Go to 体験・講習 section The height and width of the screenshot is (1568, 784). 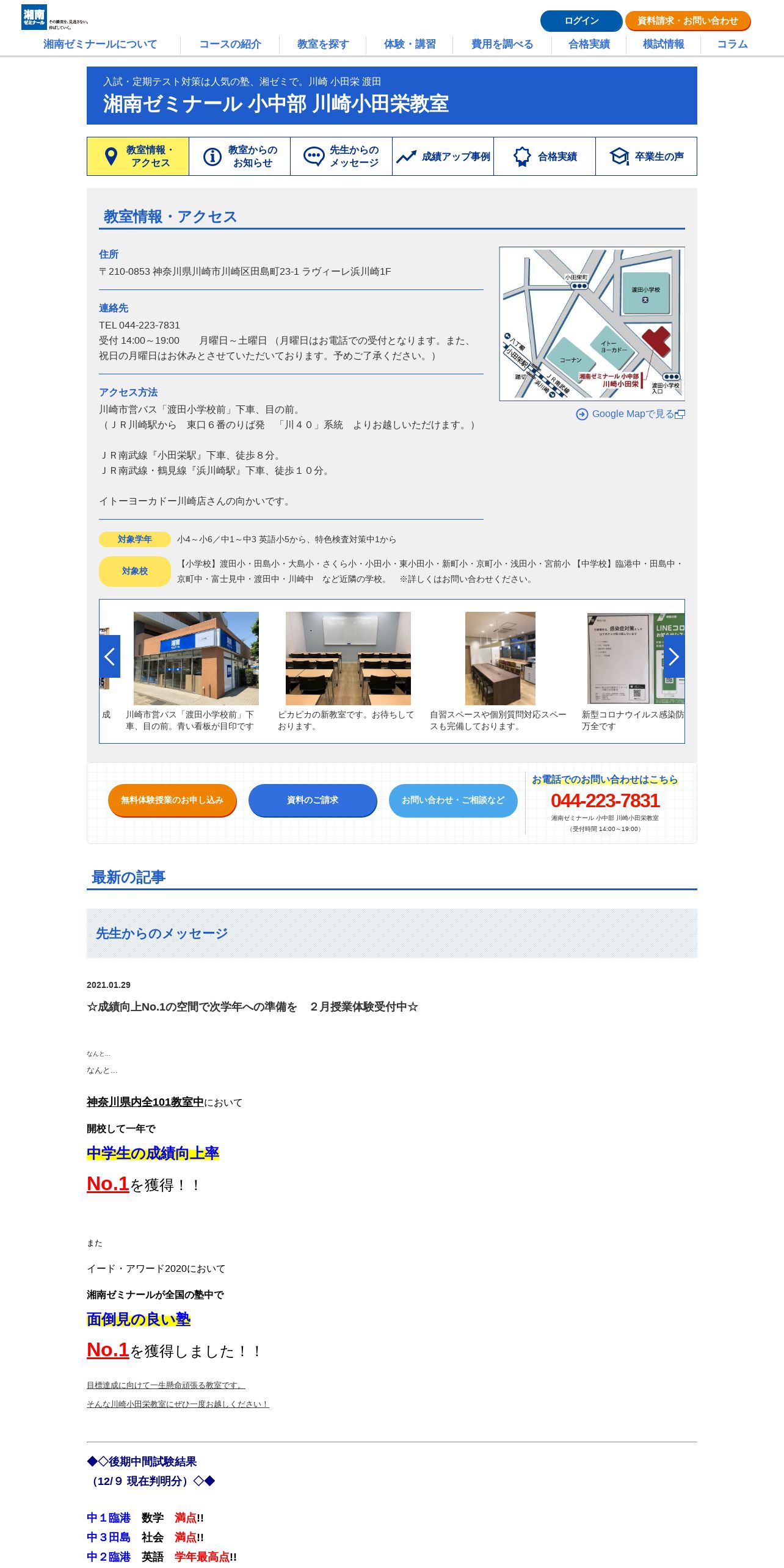click(x=409, y=45)
